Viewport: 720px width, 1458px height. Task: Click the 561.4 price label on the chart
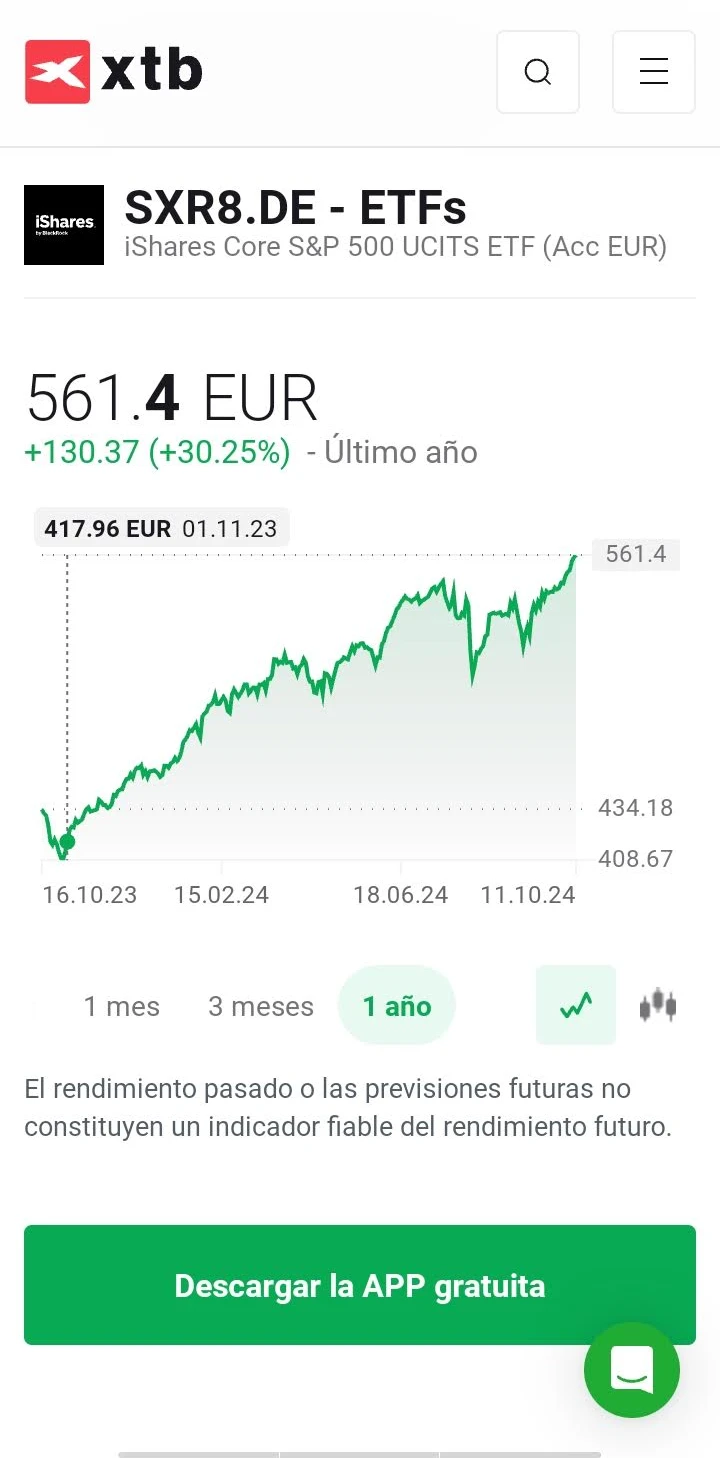(636, 554)
